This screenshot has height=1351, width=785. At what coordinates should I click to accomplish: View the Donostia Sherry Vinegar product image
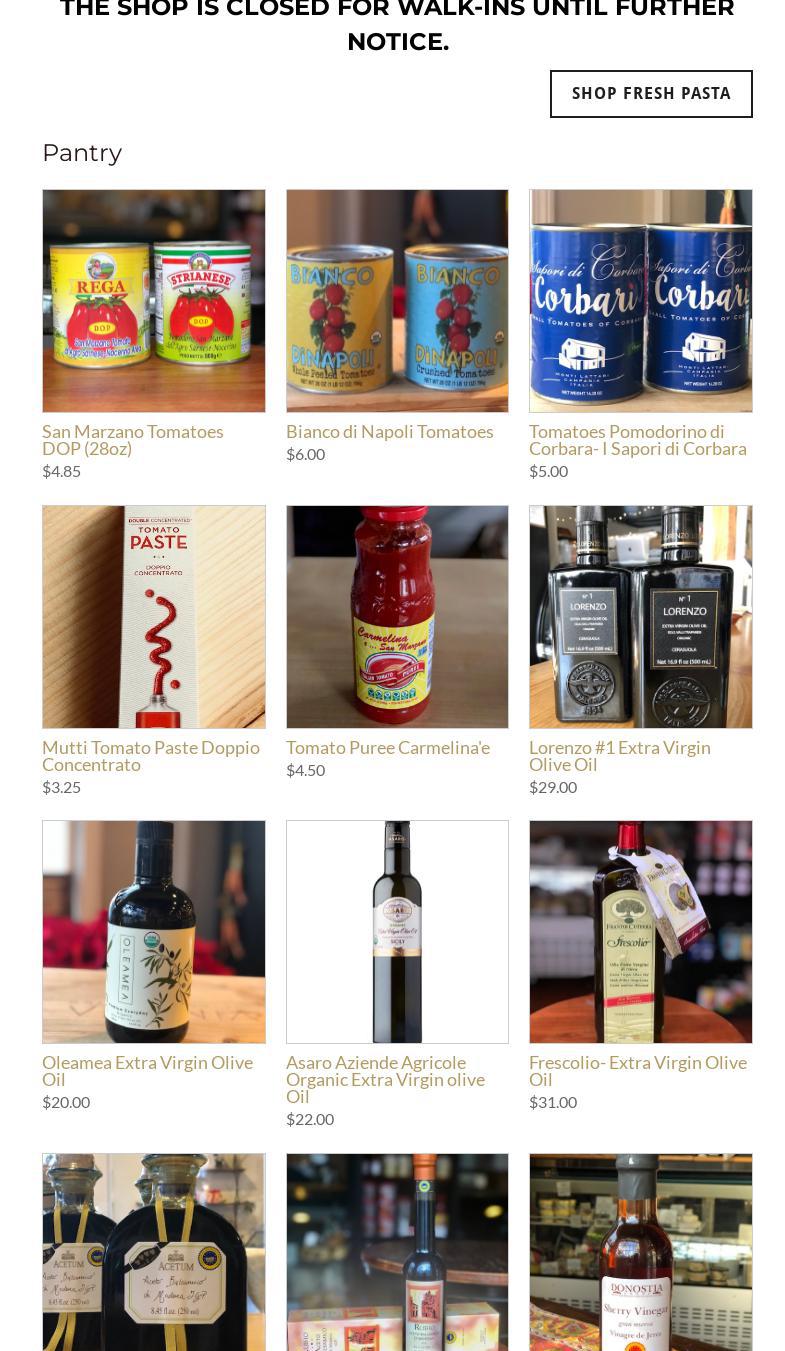click(x=640, y=1252)
